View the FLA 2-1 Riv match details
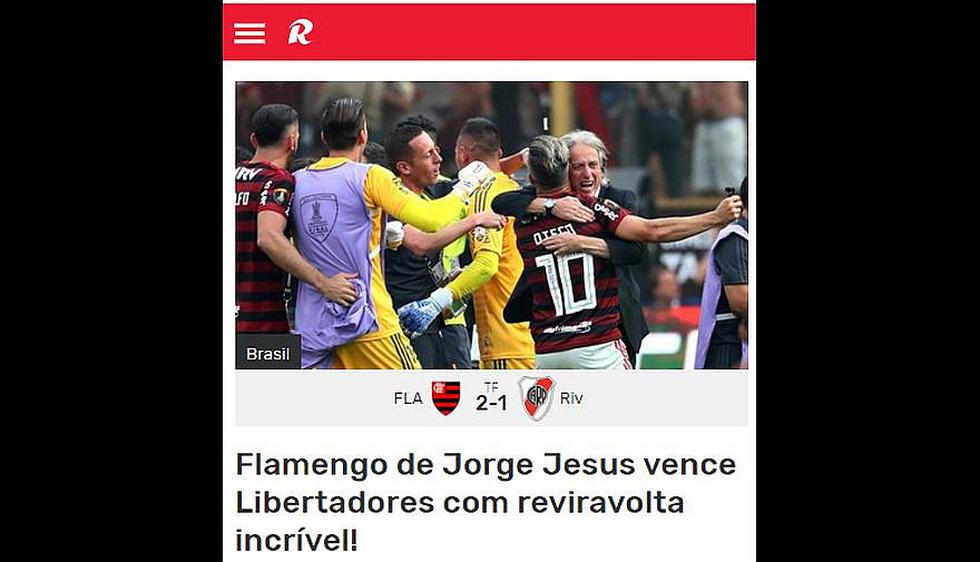 pyautogui.click(x=490, y=398)
